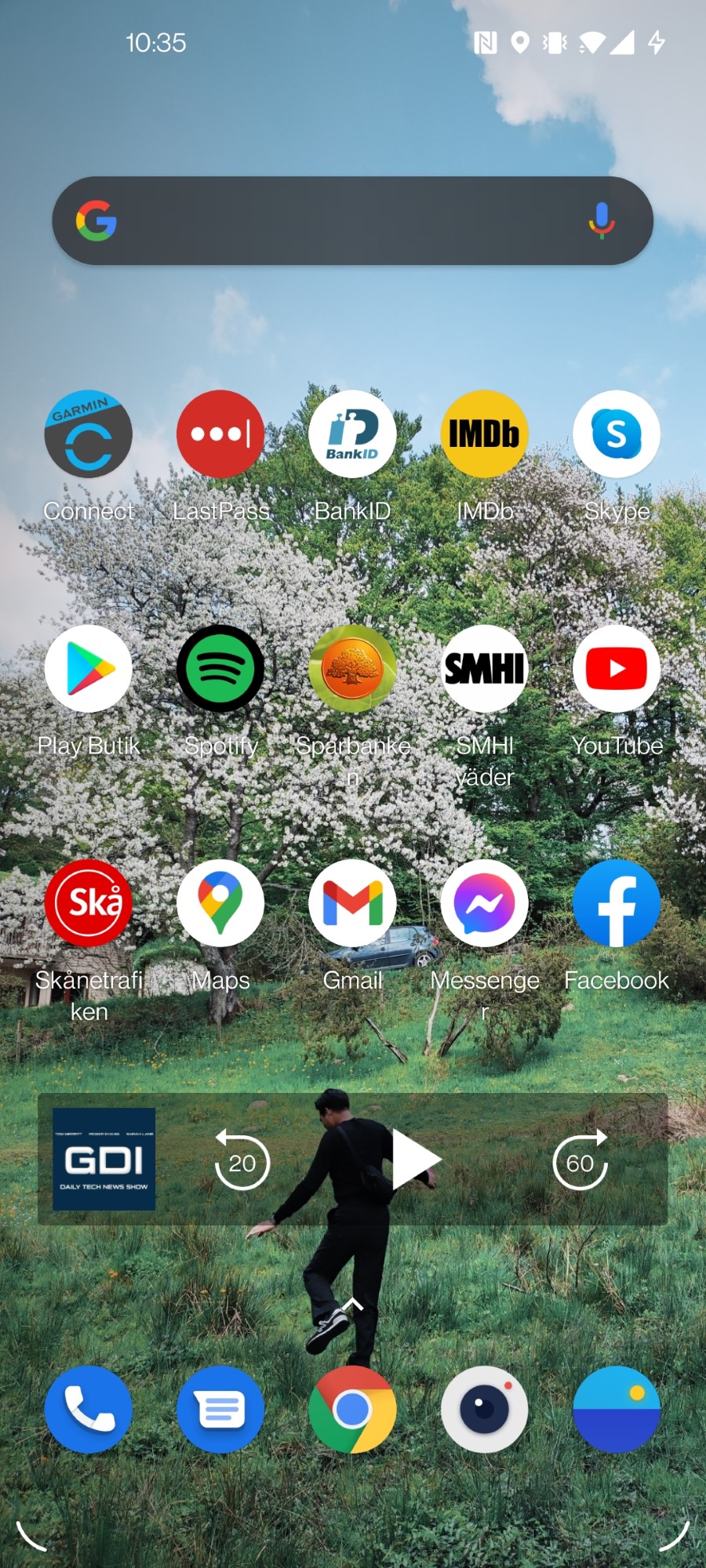Start a Google voice search
The width and height of the screenshot is (706, 1568).
[602, 220]
